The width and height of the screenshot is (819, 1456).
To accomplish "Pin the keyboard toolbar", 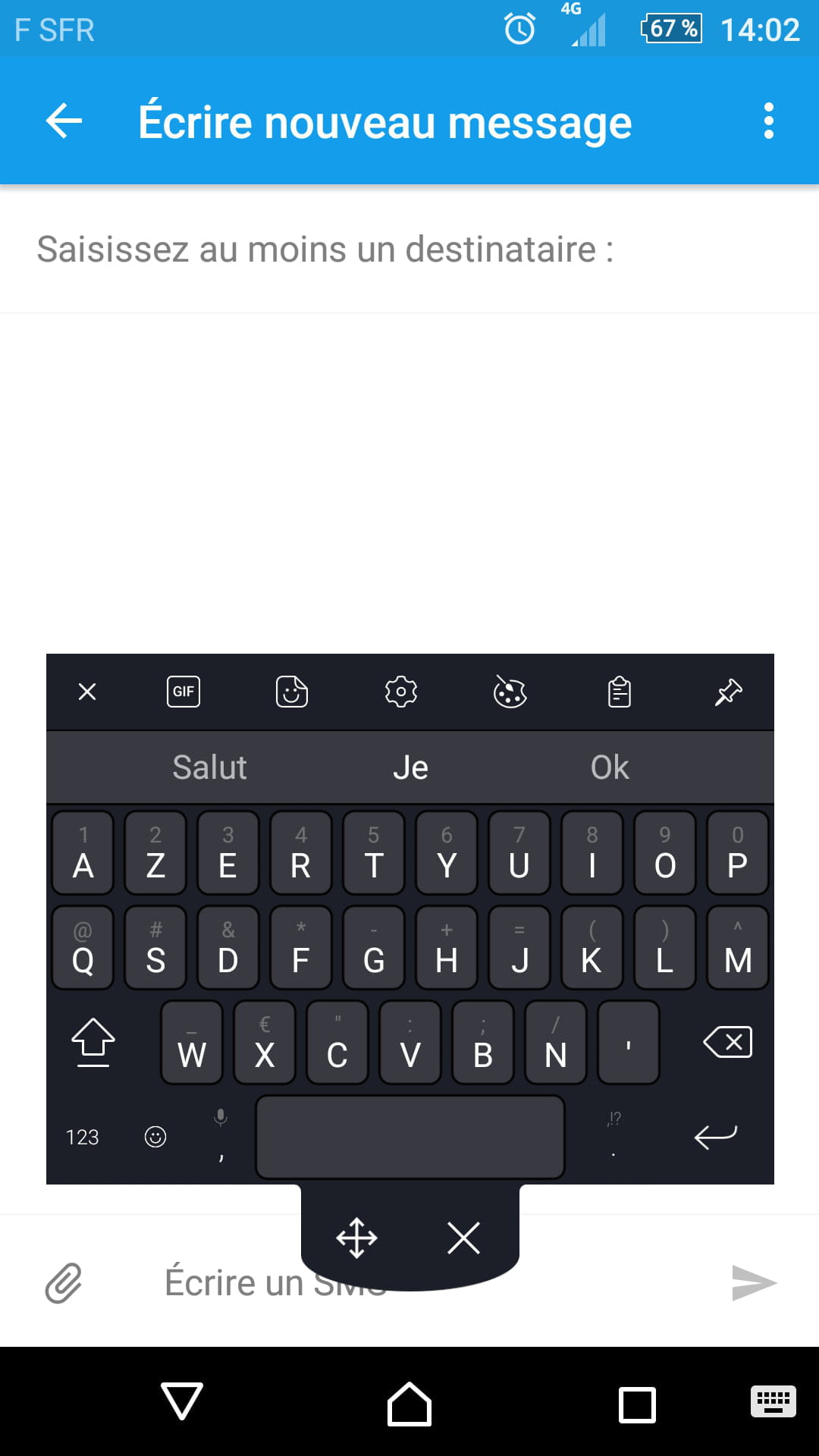I will click(x=729, y=692).
